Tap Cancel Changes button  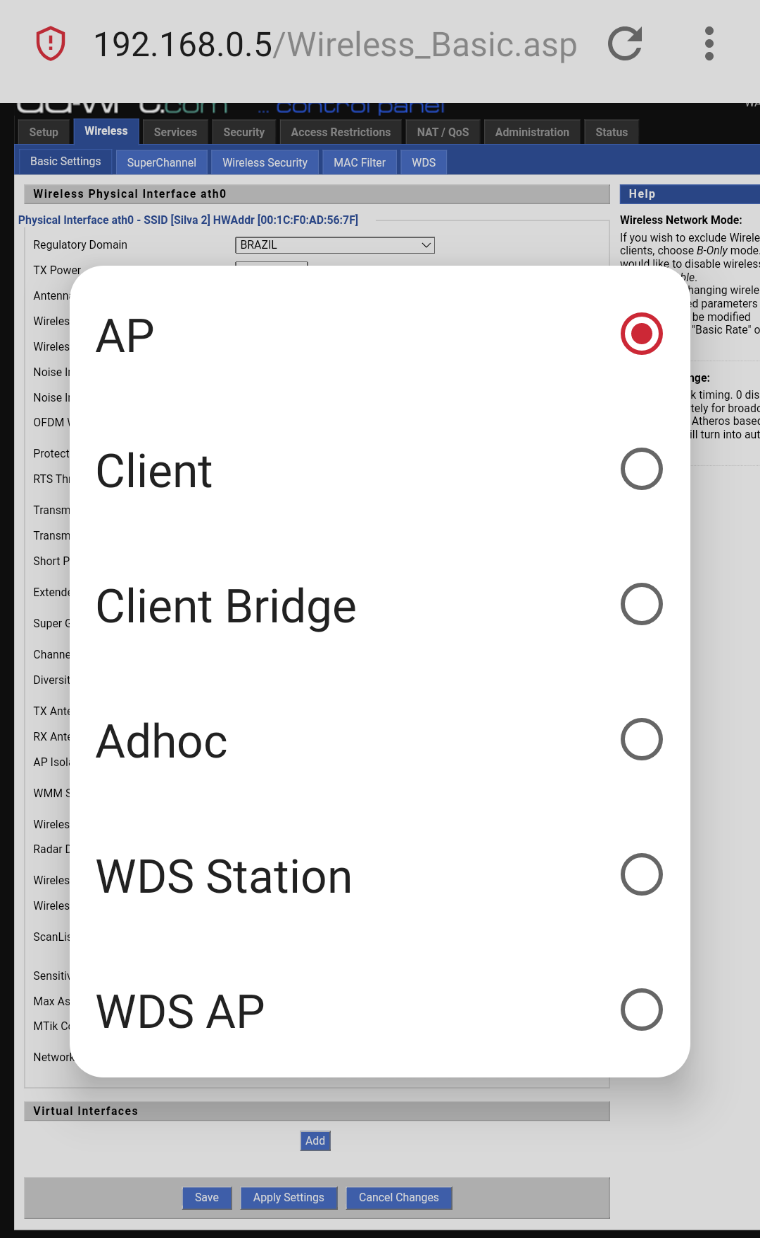399,1198
